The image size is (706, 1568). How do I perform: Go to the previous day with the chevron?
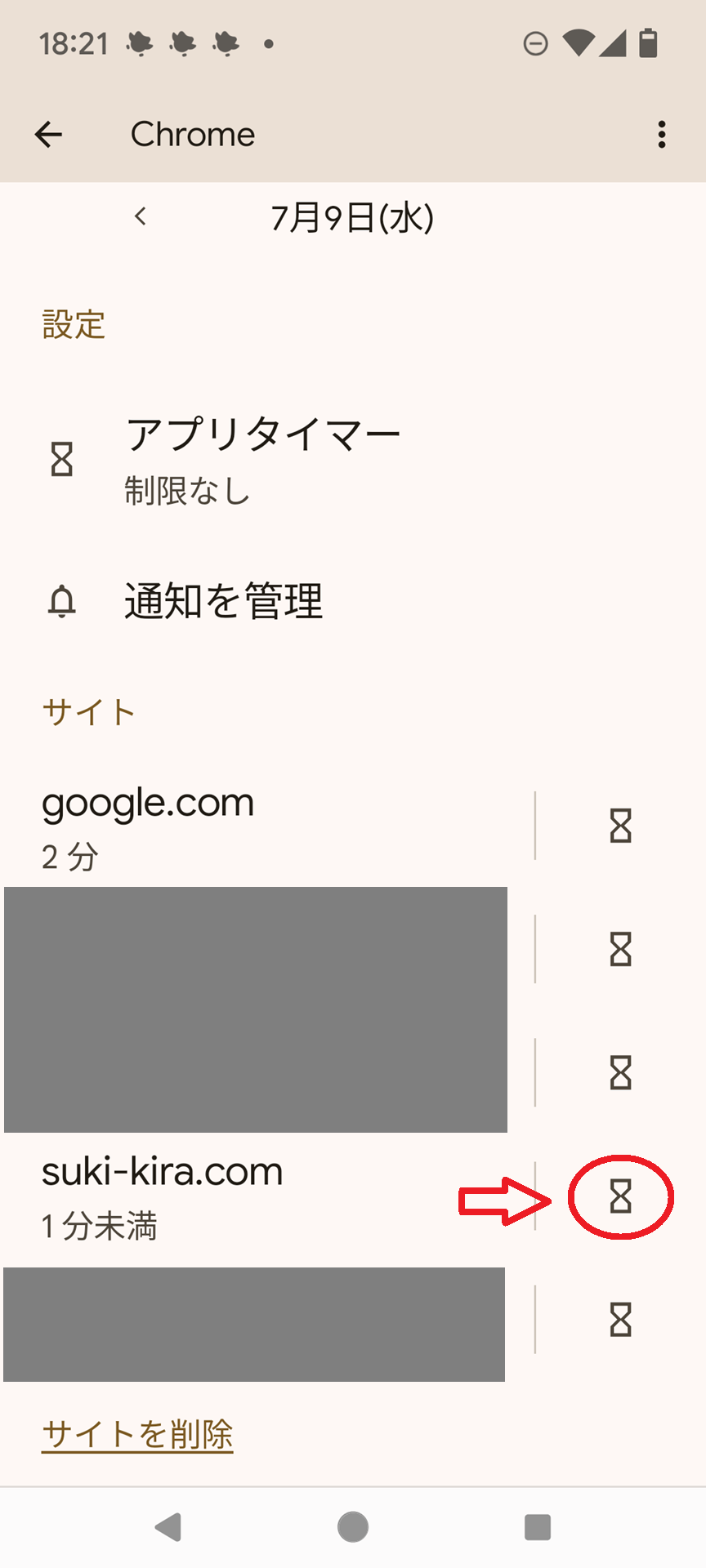pyautogui.click(x=141, y=216)
